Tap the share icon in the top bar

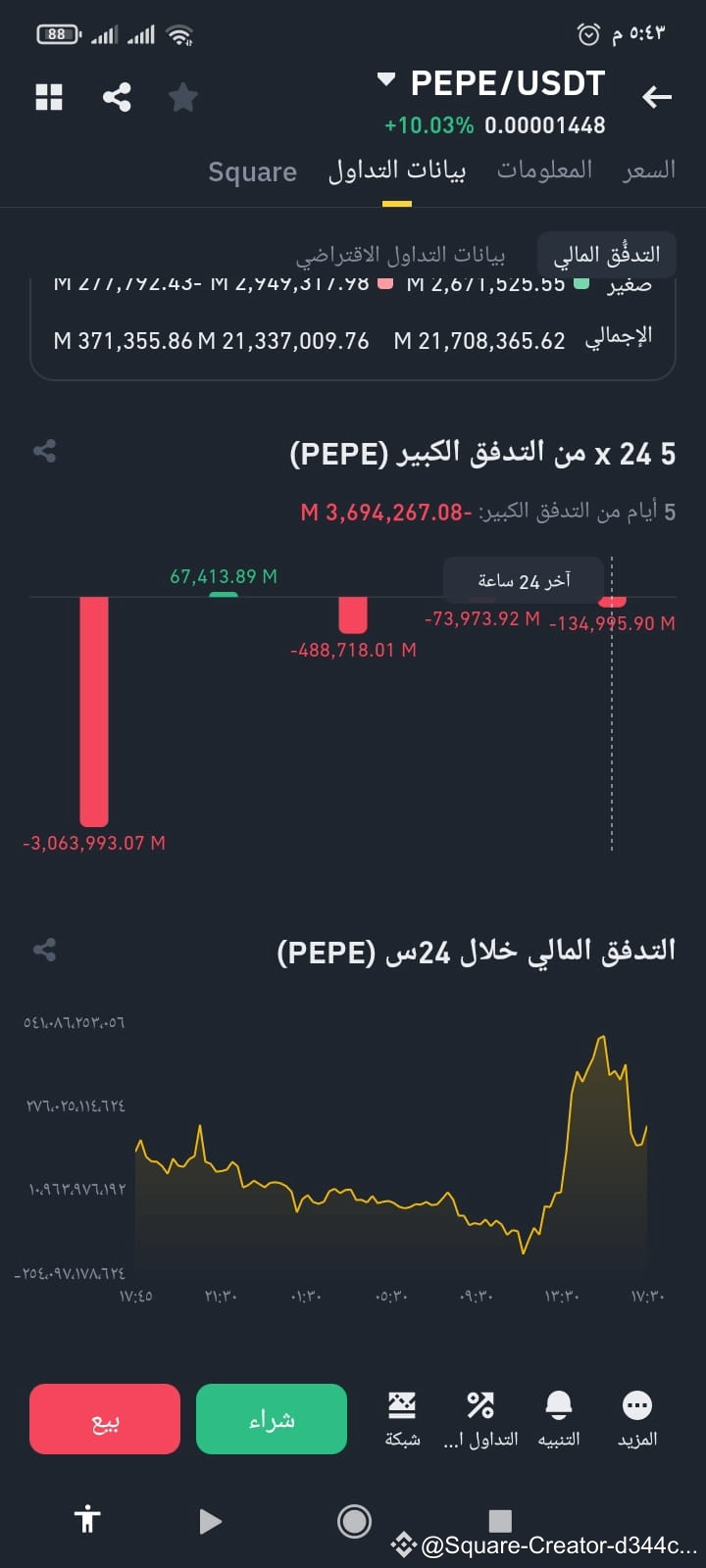[x=117, y=97]
